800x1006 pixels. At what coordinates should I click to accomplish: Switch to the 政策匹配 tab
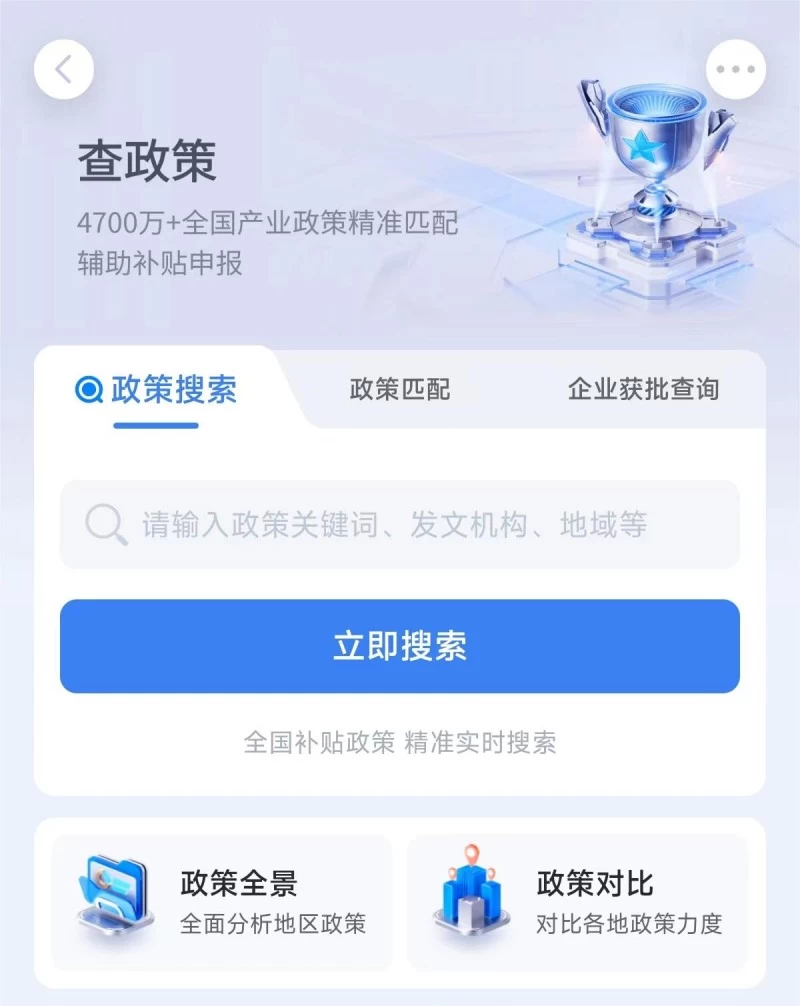400,389
